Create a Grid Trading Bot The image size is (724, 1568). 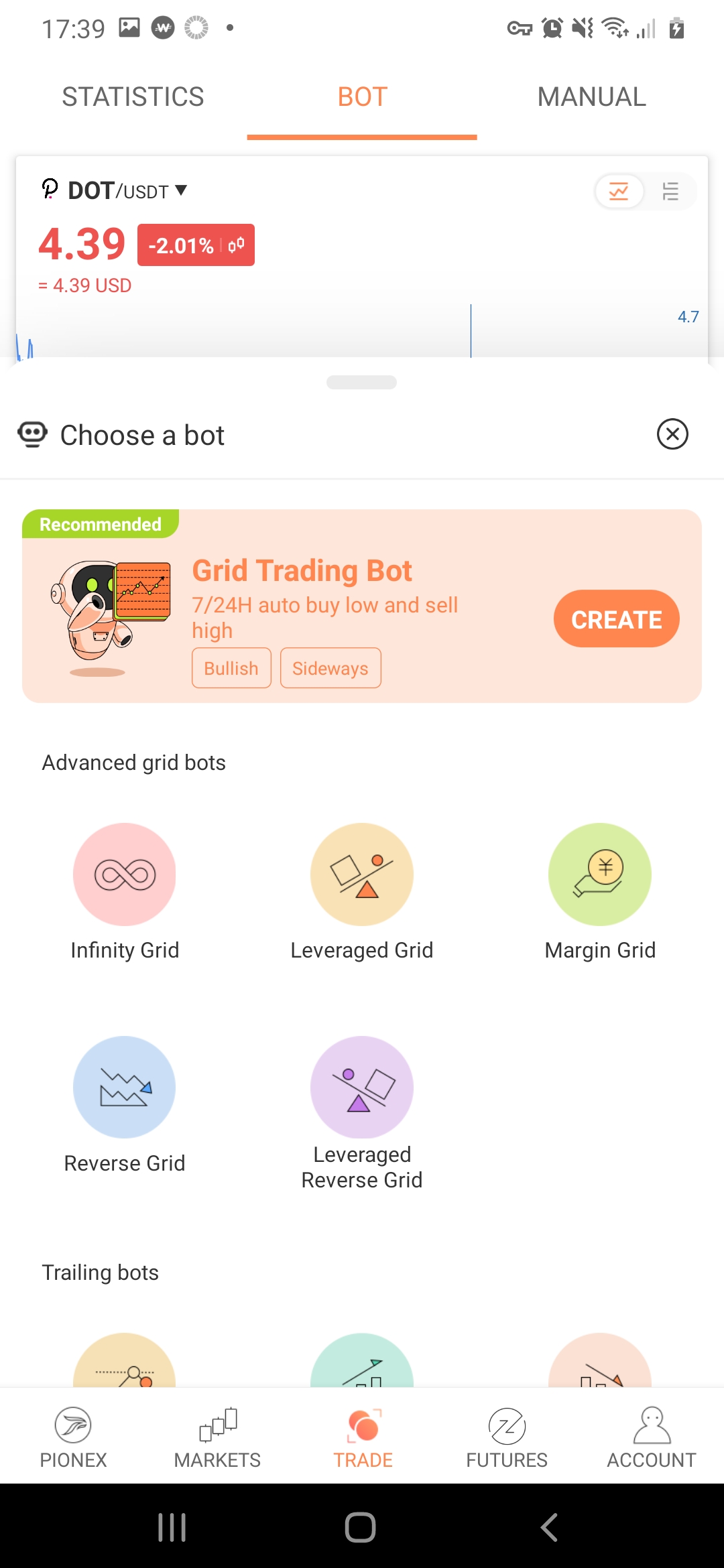(x=616, y=618)
